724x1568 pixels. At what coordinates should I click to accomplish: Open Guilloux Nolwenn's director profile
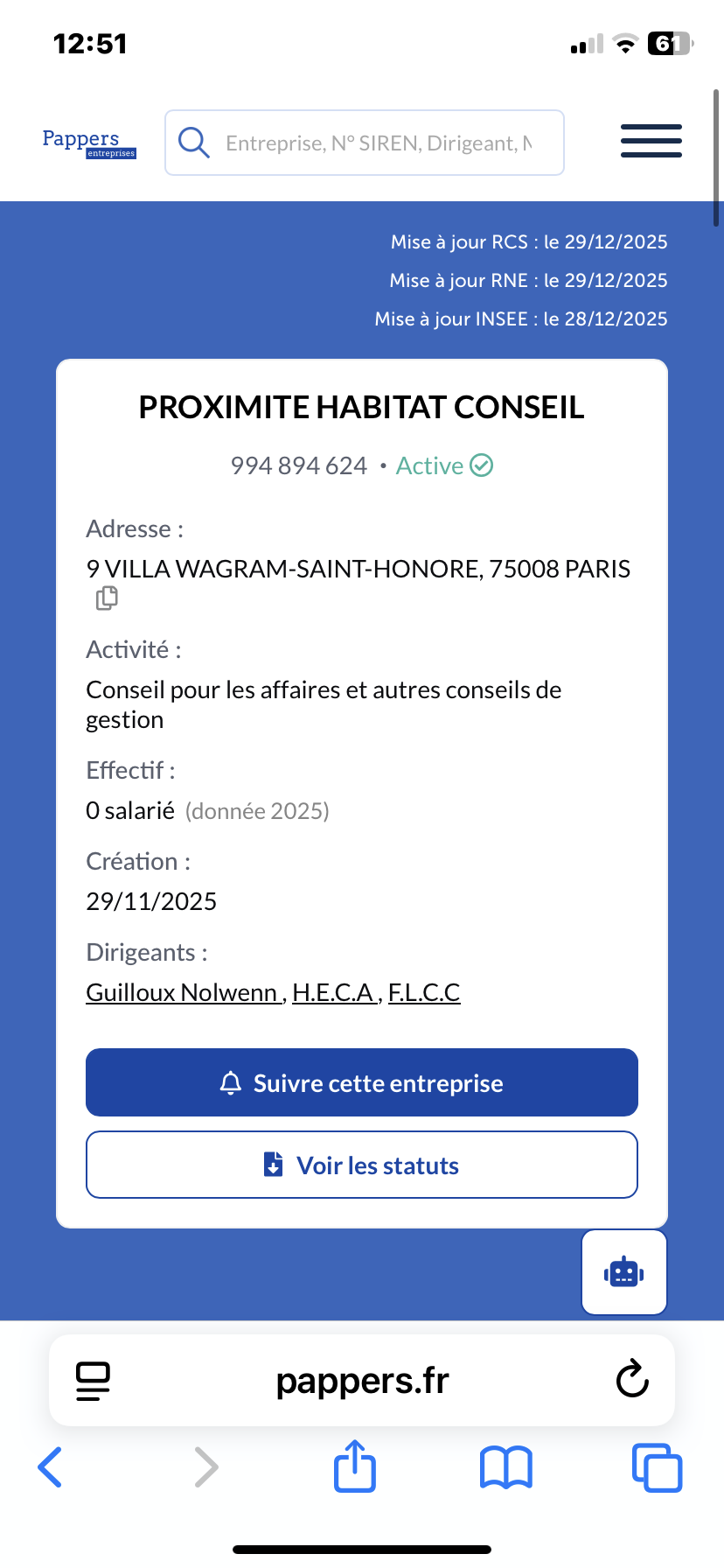(x=182, y=992)
